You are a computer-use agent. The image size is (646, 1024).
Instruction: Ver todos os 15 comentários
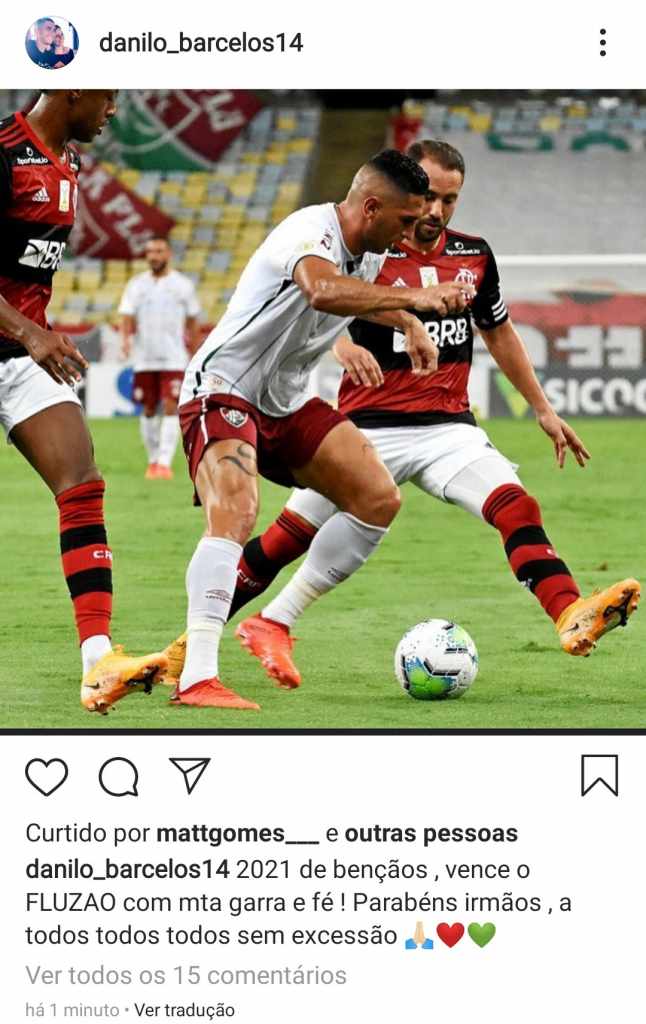pos(186,975)
